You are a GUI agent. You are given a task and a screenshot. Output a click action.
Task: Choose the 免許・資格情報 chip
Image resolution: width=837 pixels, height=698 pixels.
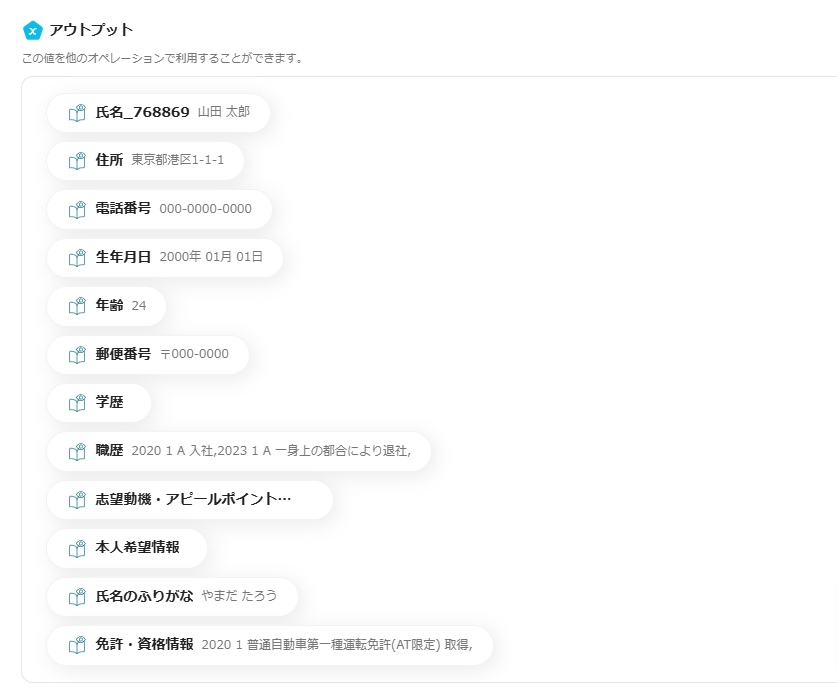pos(270,645)
